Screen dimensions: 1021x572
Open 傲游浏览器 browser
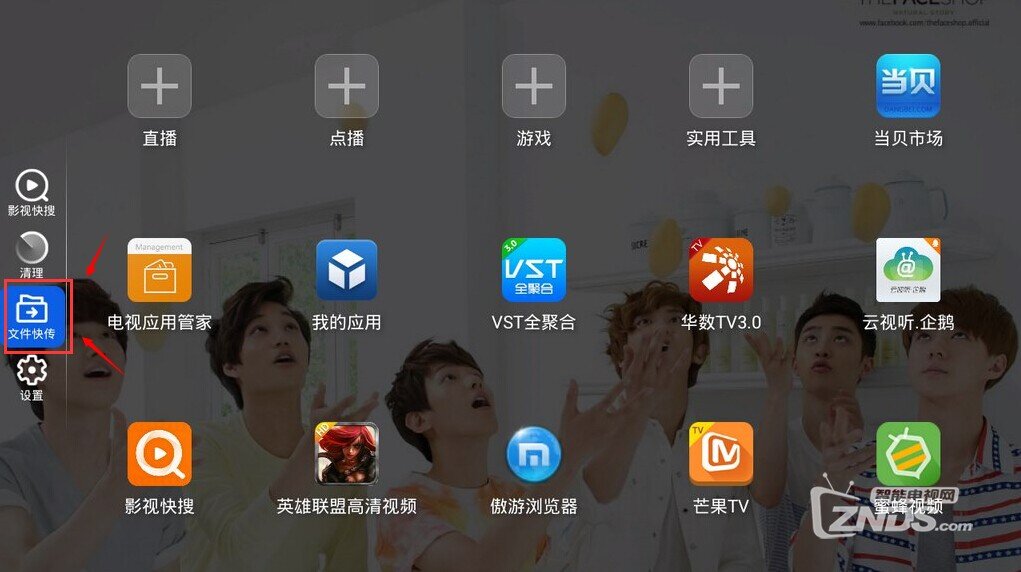[x=533, y=454]
